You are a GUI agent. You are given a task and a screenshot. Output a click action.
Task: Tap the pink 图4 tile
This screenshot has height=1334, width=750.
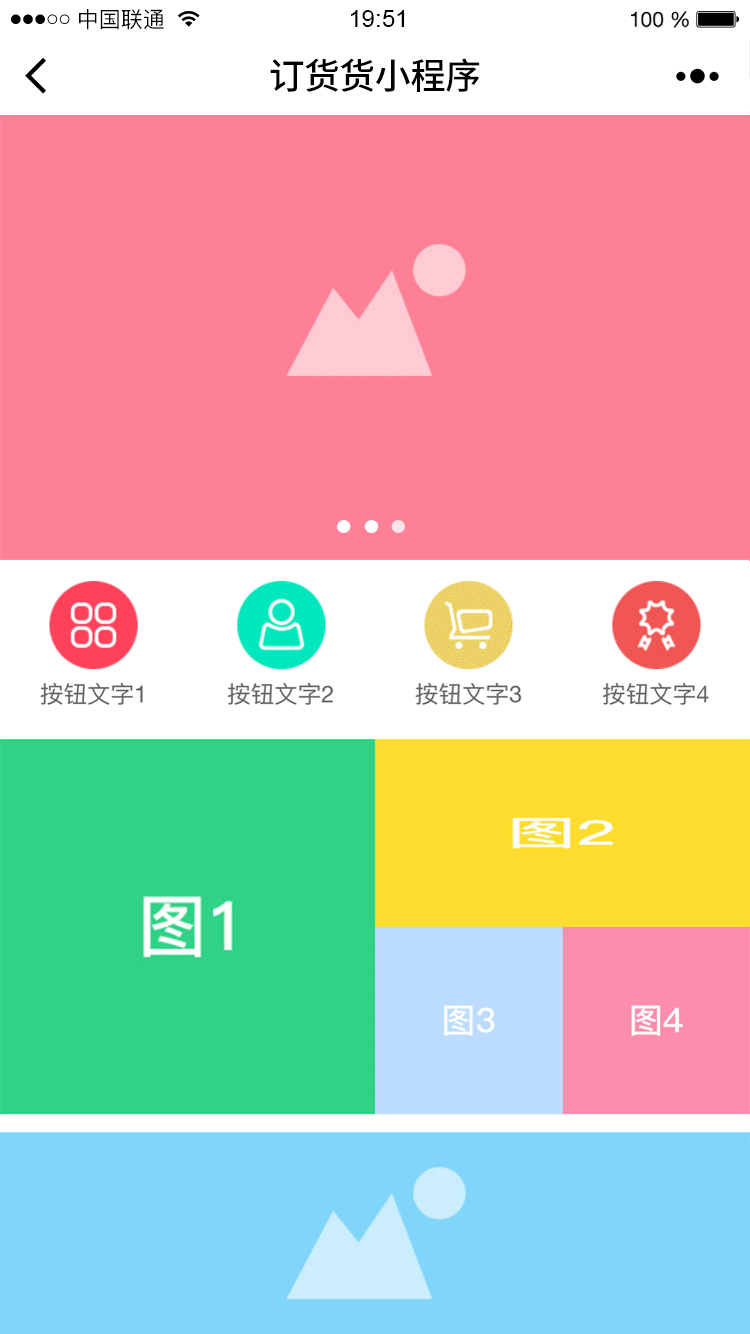pyautogui.click(x=656, y=1020)
